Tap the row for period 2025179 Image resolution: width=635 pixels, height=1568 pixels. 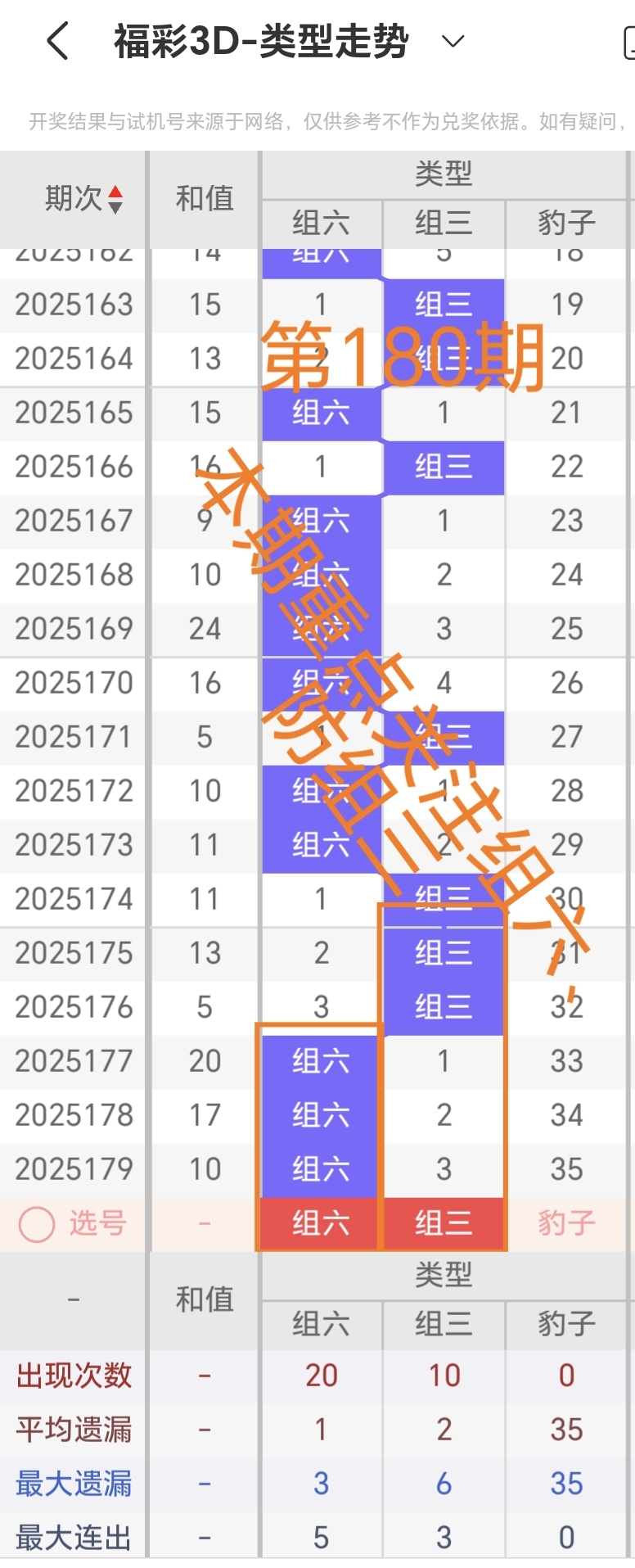[x=74, y=1169]
